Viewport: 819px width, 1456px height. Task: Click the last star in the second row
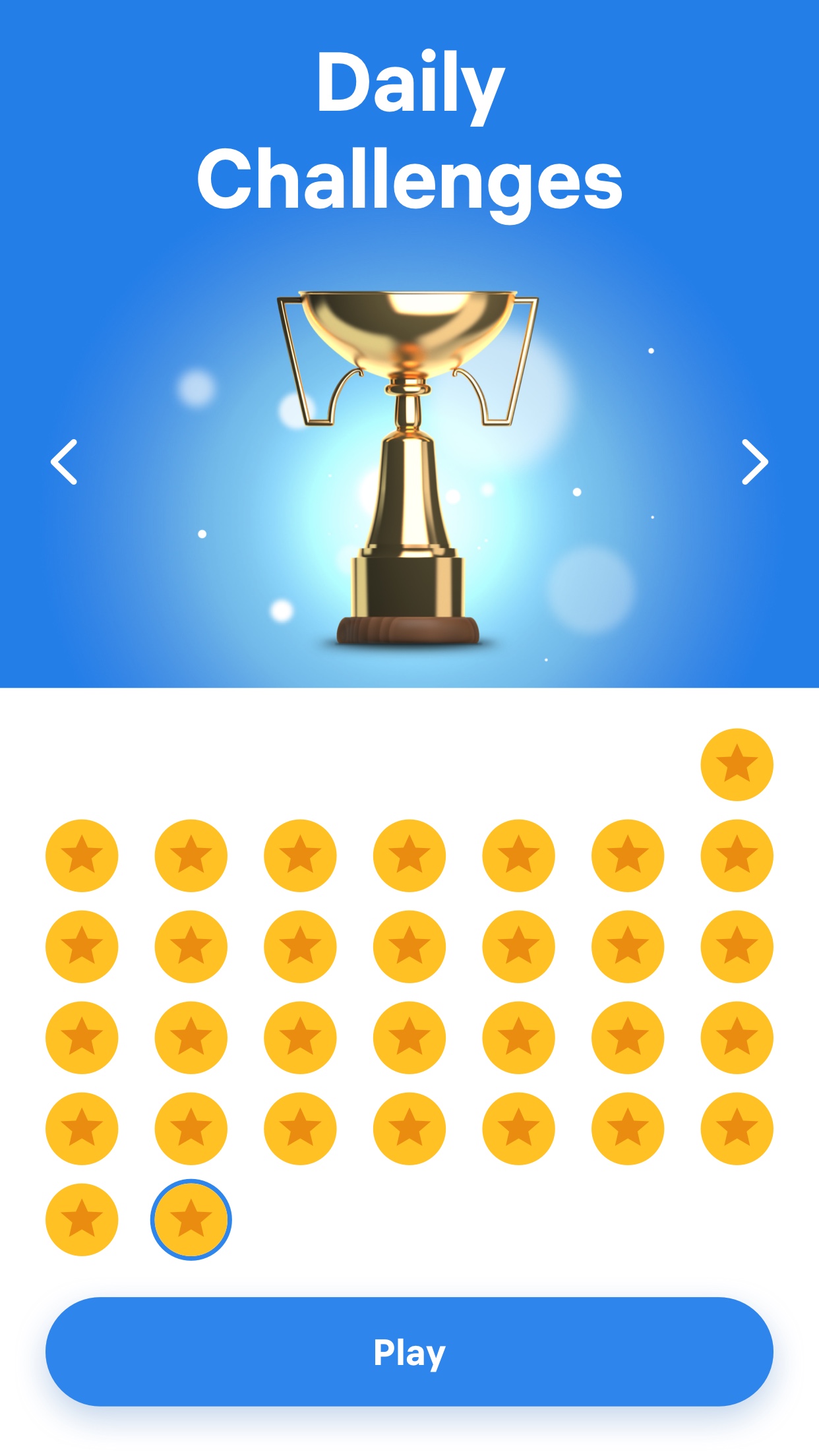point(737,946)
